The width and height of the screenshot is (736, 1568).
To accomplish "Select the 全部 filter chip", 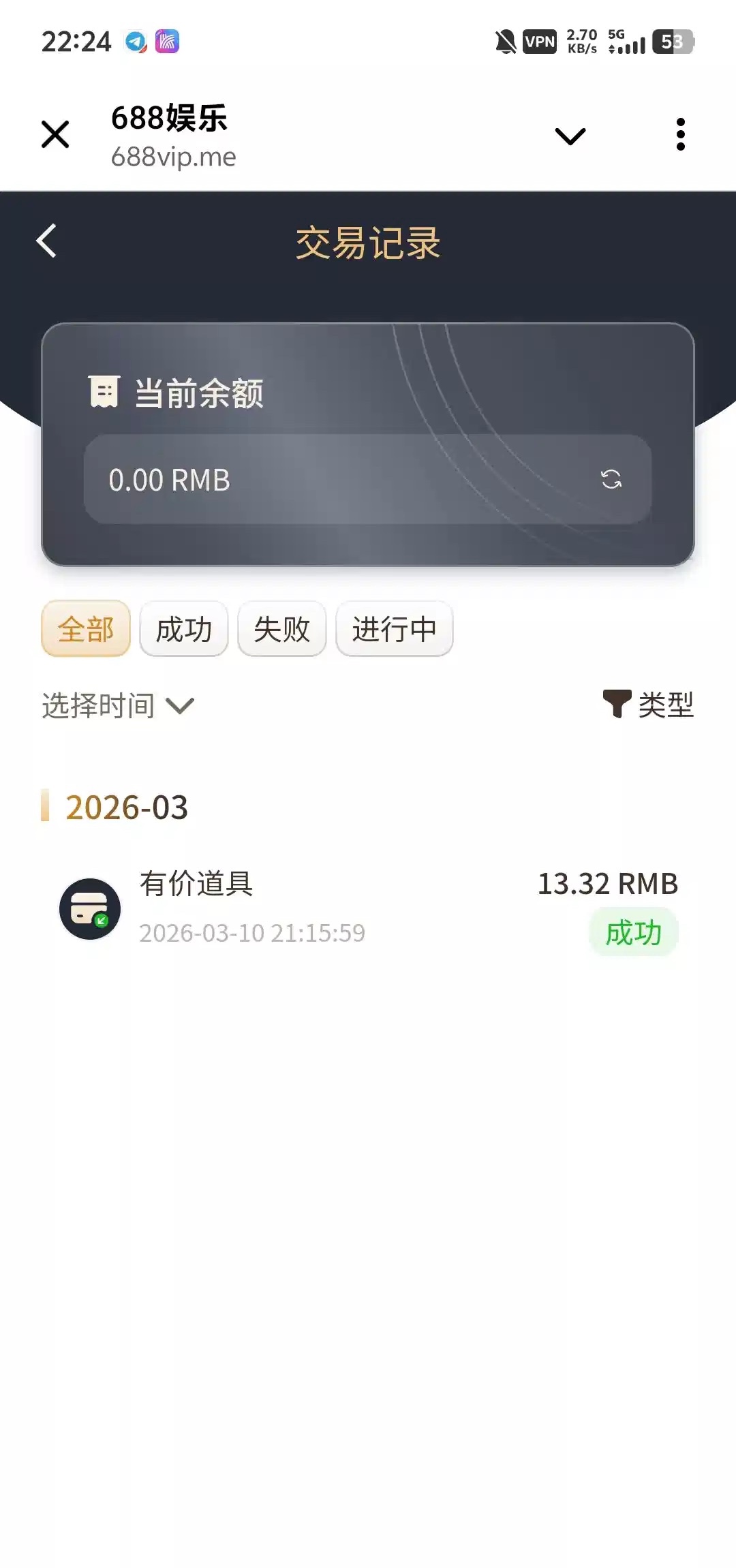I will pyautogui.click(x=86, y=628).
